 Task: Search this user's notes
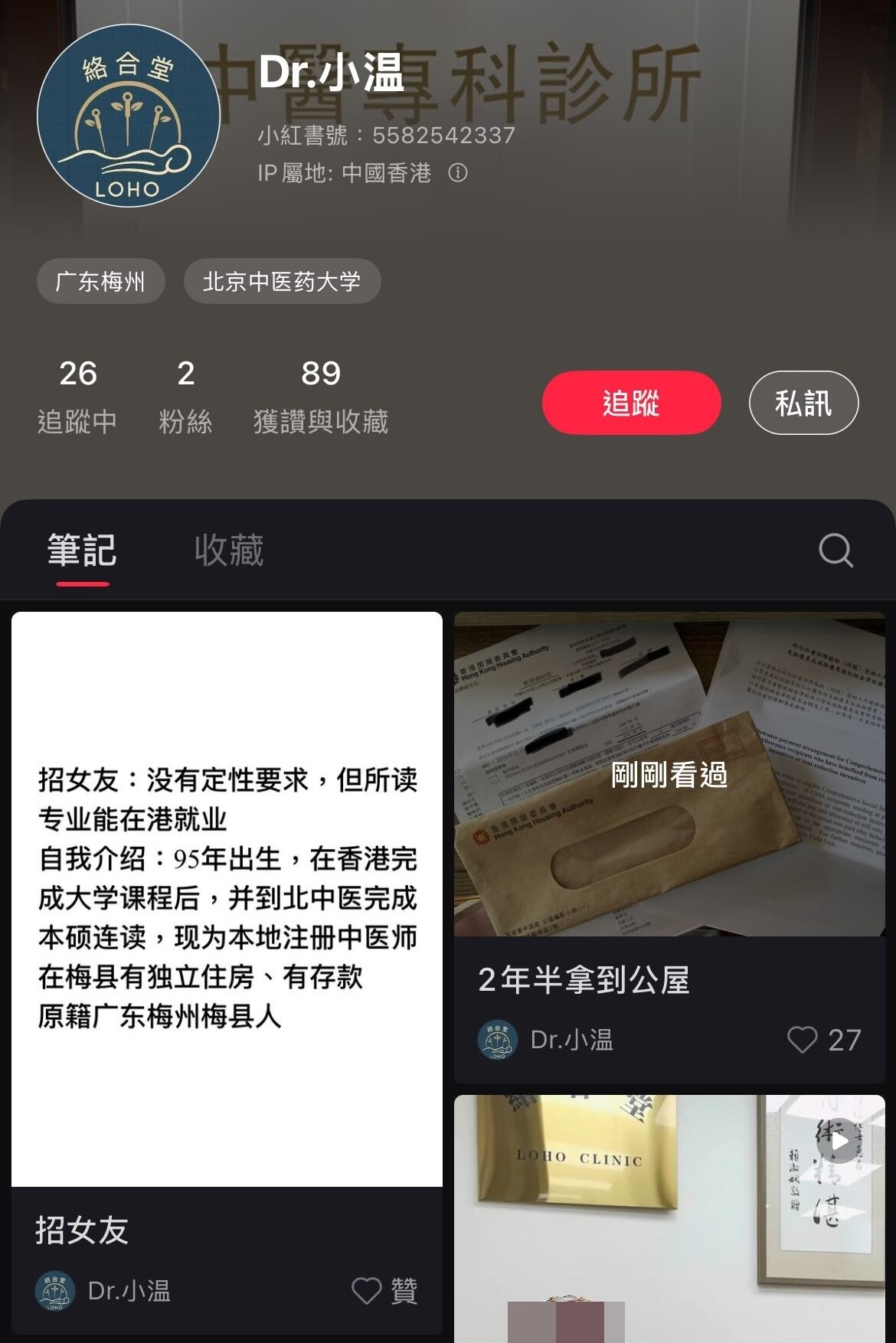click(835, 551)
